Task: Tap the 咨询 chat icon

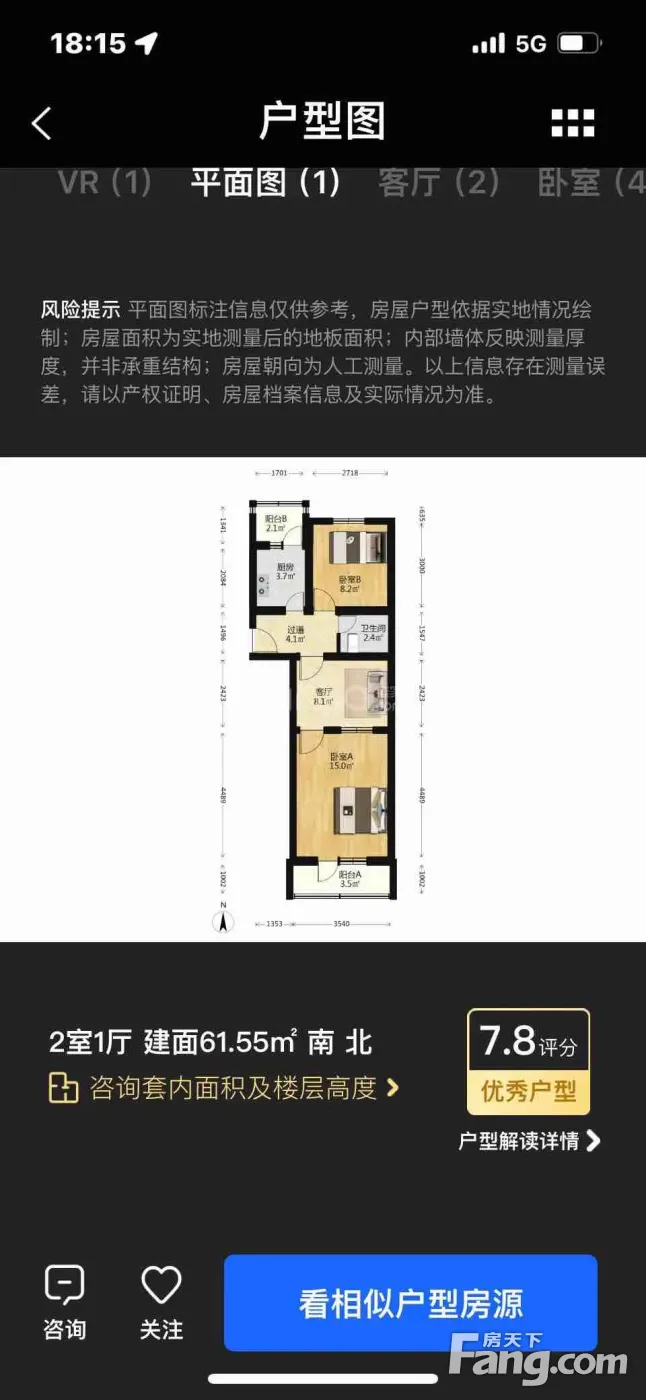Action: 64,1301
